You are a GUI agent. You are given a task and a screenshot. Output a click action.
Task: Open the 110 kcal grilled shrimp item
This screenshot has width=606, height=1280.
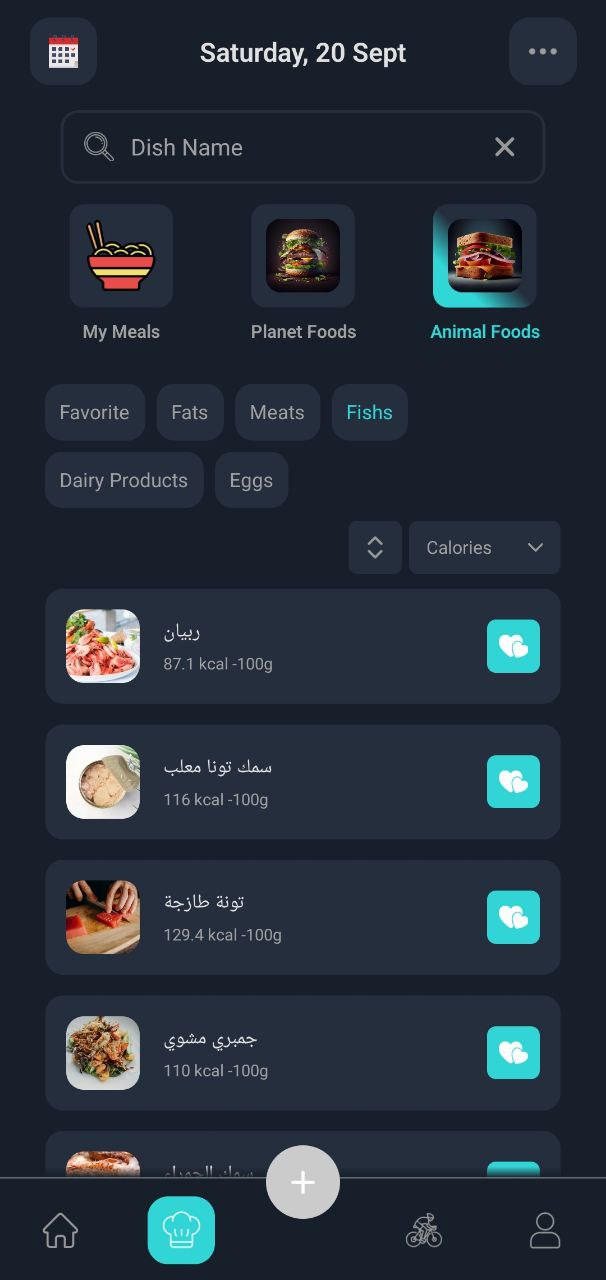(280, 1052)
